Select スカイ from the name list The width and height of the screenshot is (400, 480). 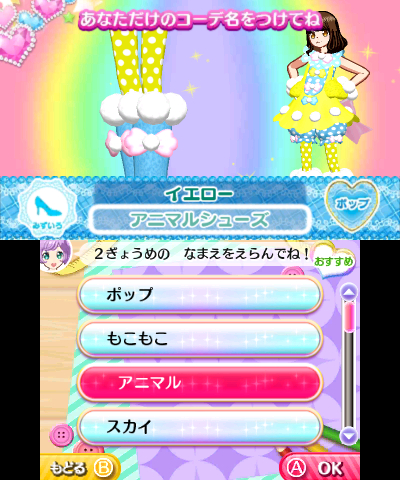(200, 427)
